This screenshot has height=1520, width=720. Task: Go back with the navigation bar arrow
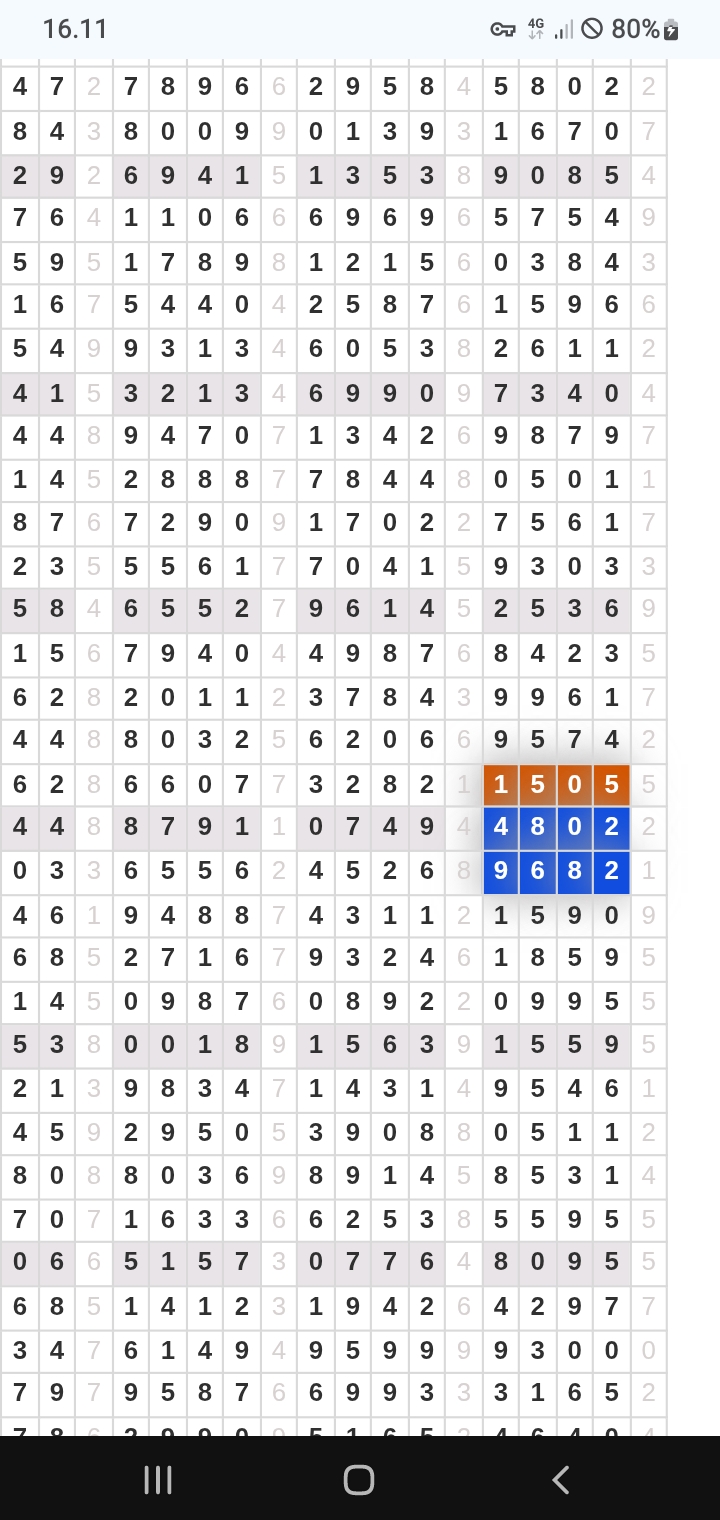point(561,1480)
